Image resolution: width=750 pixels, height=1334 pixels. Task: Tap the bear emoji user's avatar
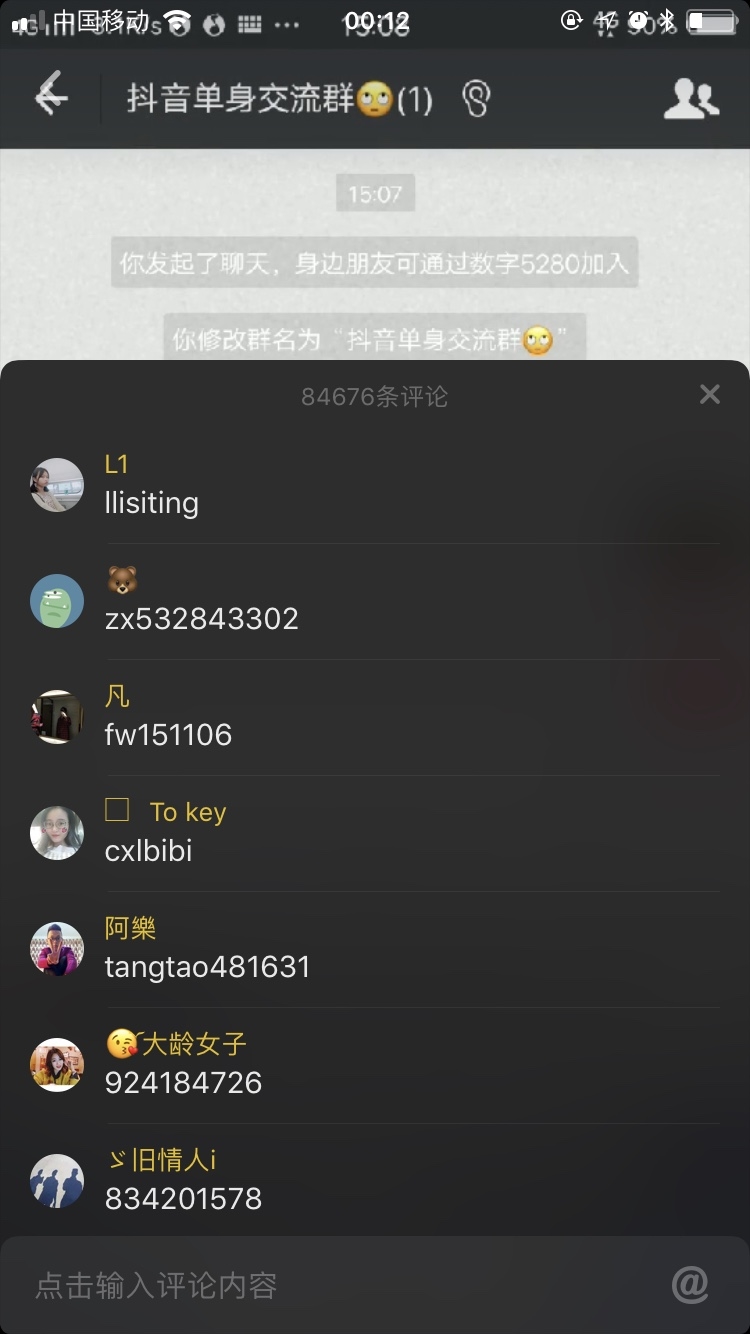click(x=56, y=601)
